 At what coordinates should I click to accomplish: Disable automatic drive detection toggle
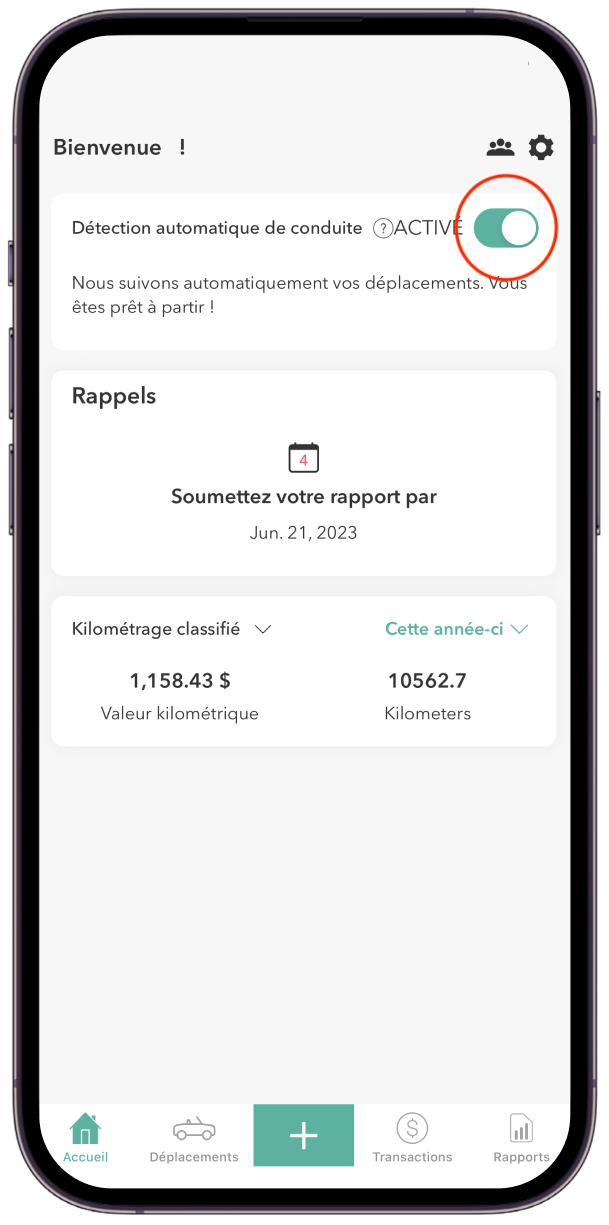[x=506, y=229]
